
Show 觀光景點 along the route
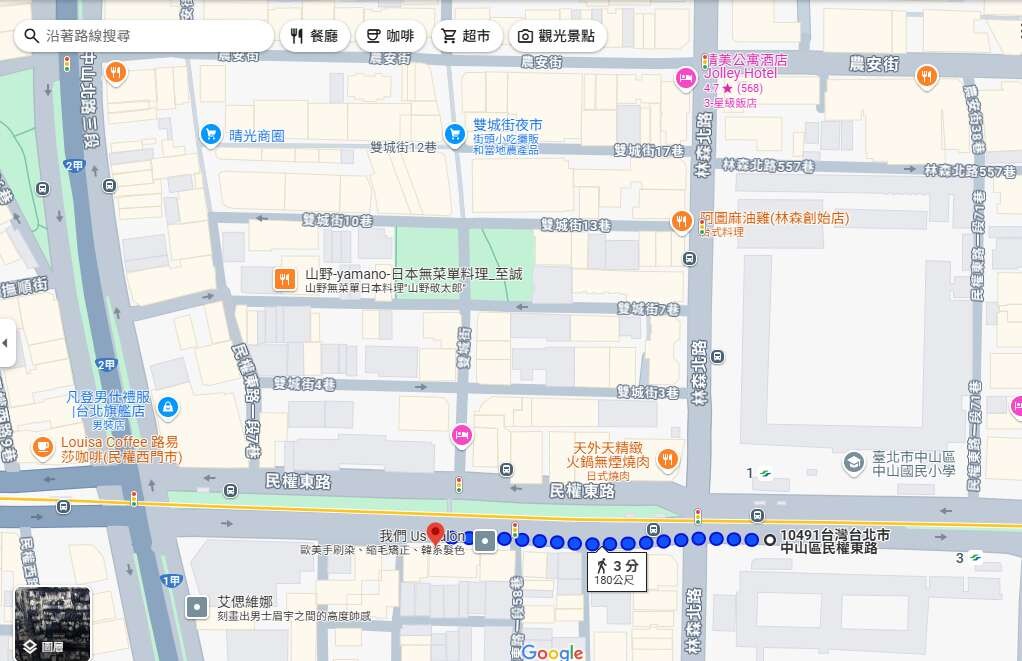(x=556, y=36)
